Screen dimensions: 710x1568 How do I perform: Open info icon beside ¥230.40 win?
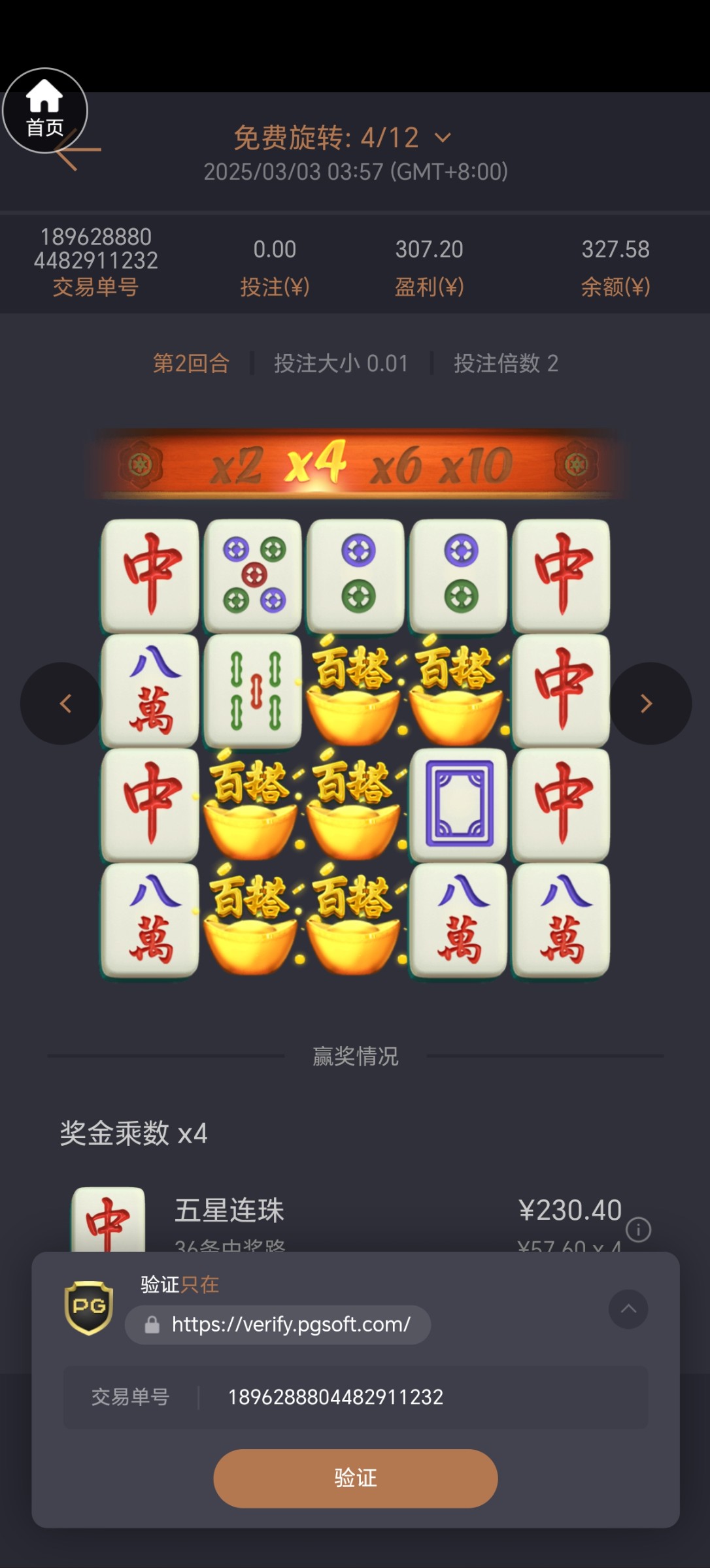tap(638, 1230)
